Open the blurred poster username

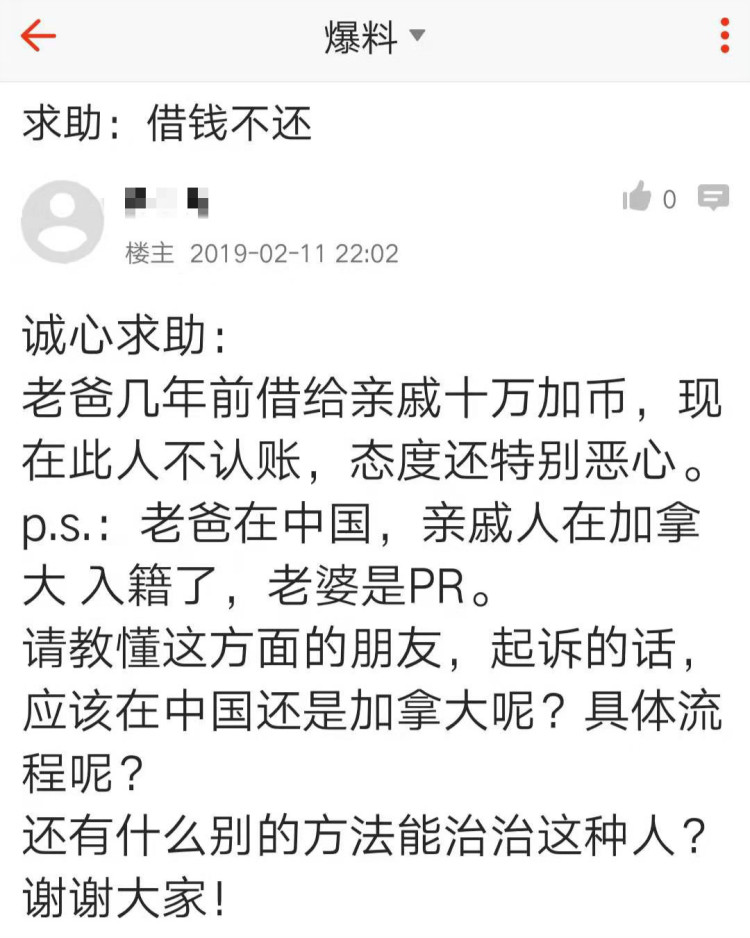(x=165, y=200)
